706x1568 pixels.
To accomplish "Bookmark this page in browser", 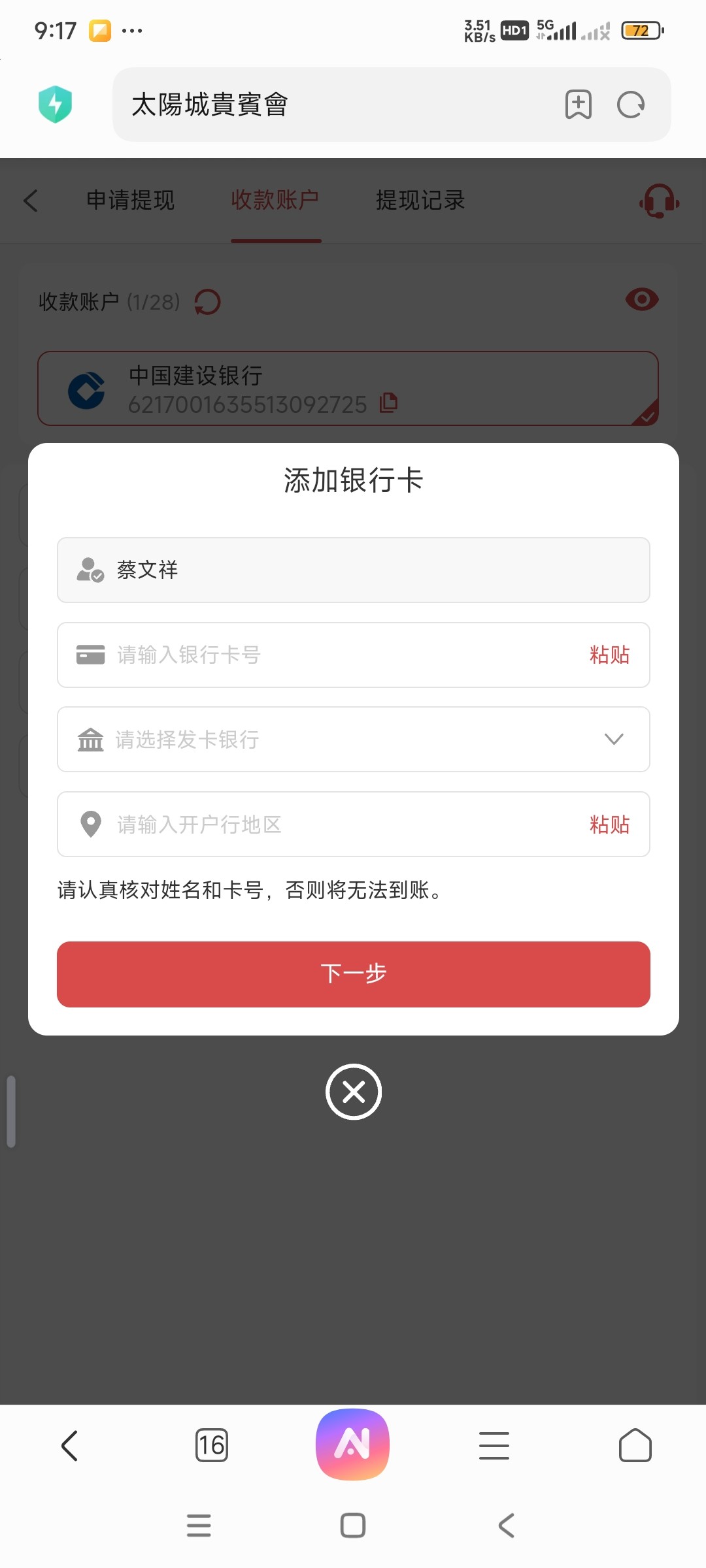I will [579, 105].
